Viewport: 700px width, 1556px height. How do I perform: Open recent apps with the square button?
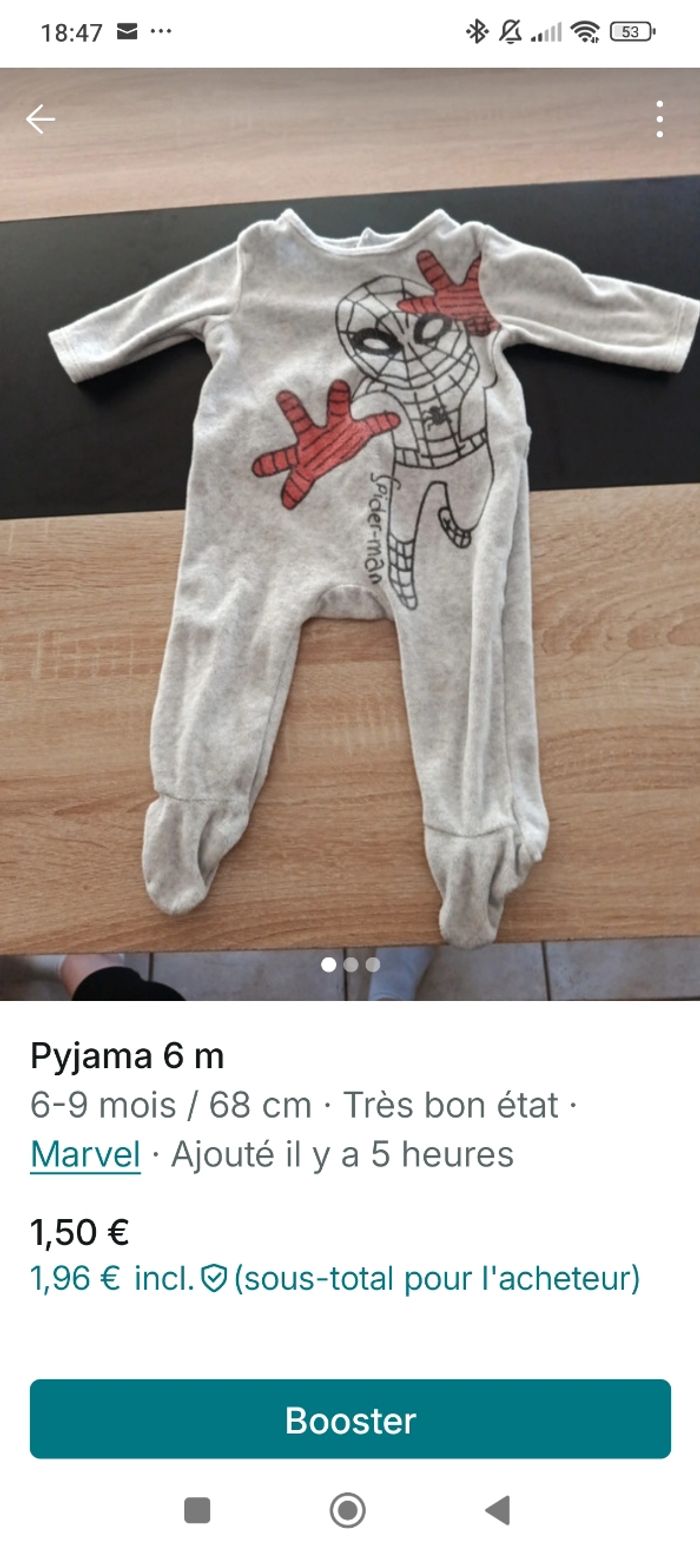198,1510
